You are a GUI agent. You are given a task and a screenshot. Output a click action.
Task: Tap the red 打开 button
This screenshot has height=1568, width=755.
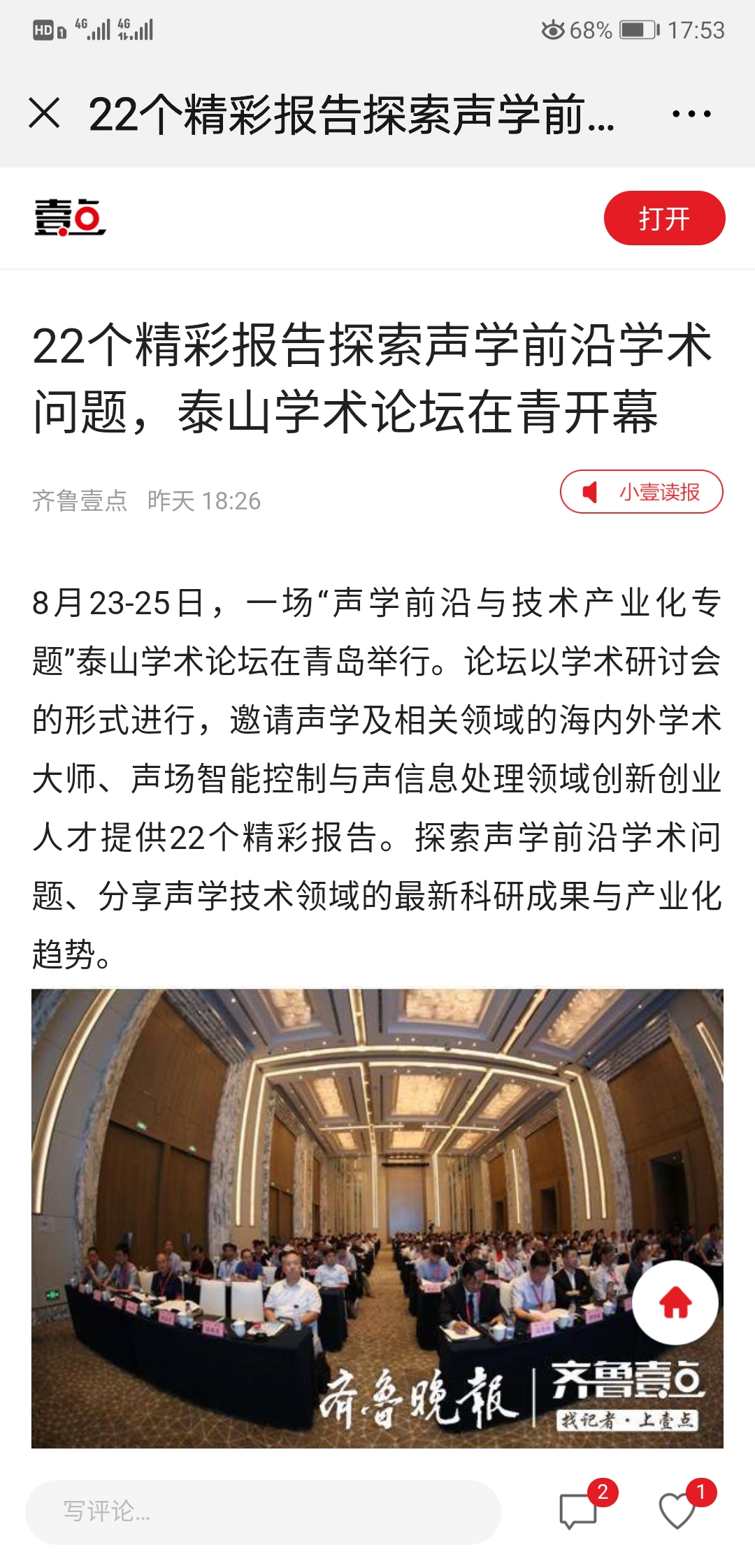(664, 218)
